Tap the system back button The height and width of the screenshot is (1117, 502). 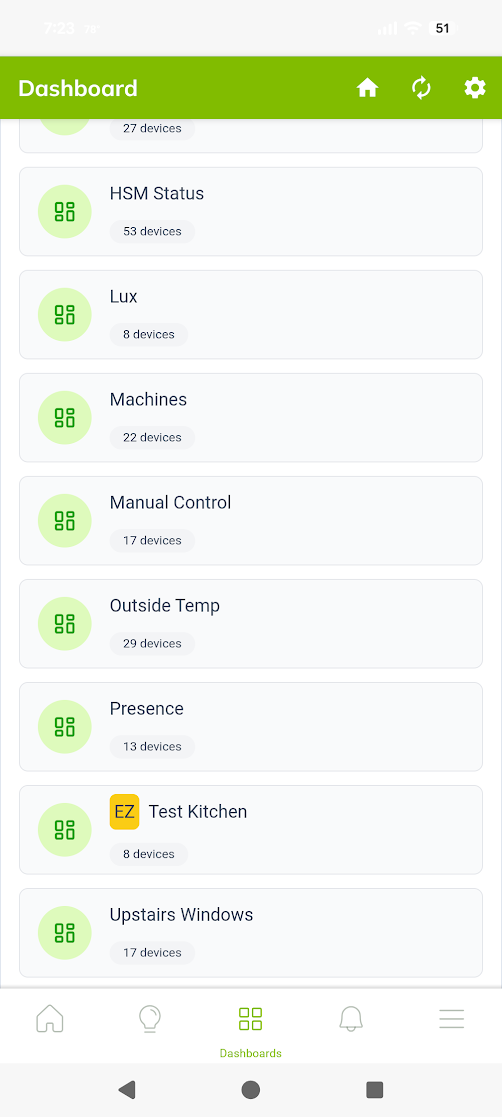coord(127,1089)
